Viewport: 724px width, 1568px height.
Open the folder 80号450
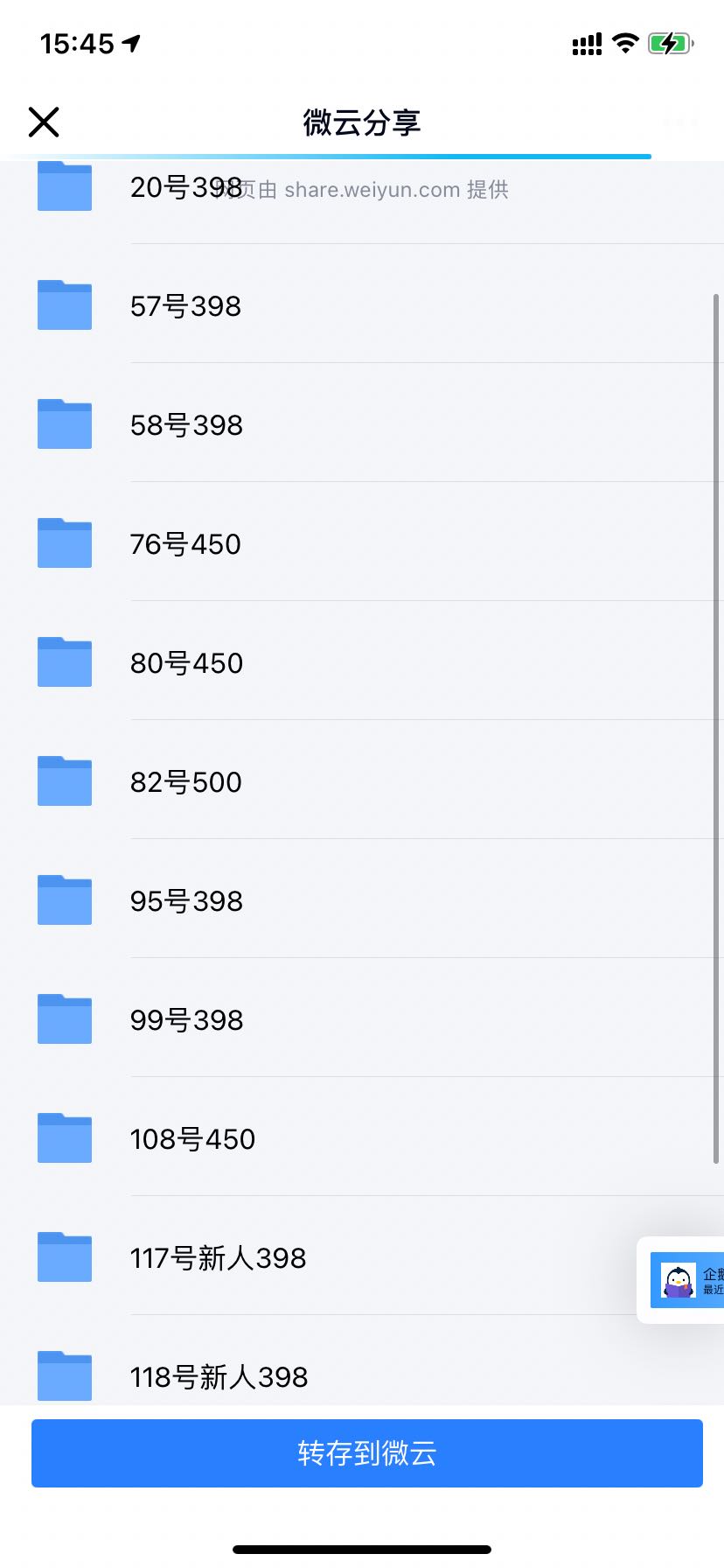[x=186, y=663]
